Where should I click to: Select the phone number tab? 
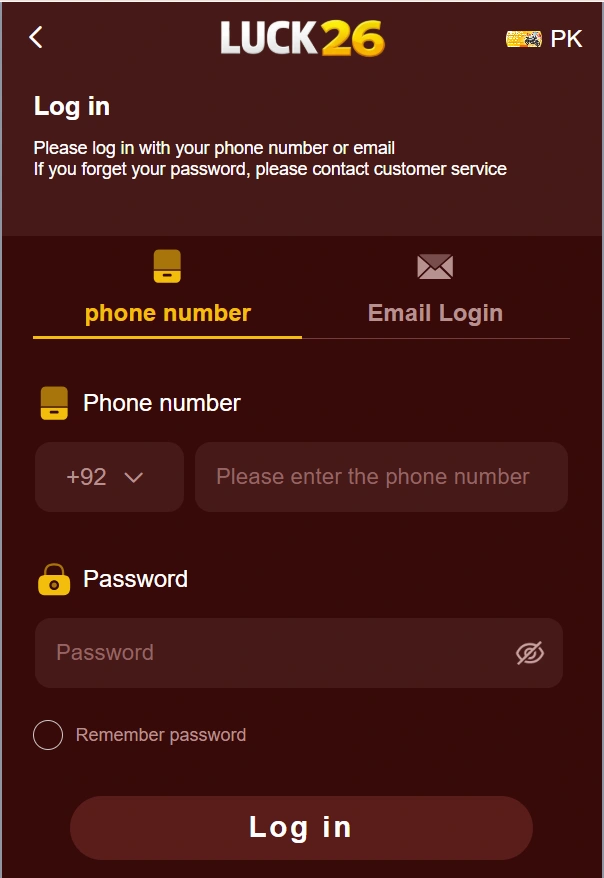pyautogui.click(x=167, y=290)
